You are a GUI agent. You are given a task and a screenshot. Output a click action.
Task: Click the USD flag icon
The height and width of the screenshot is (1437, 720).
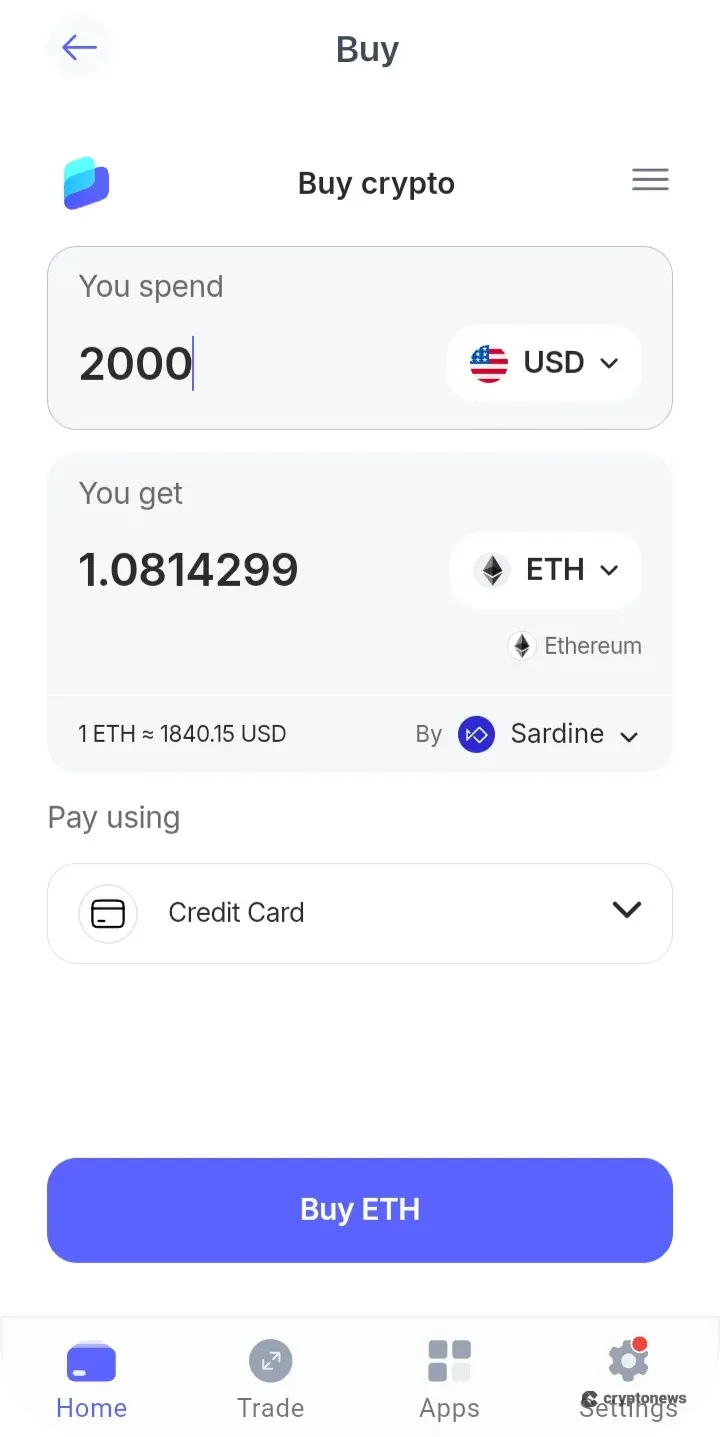tap(489, 363)
